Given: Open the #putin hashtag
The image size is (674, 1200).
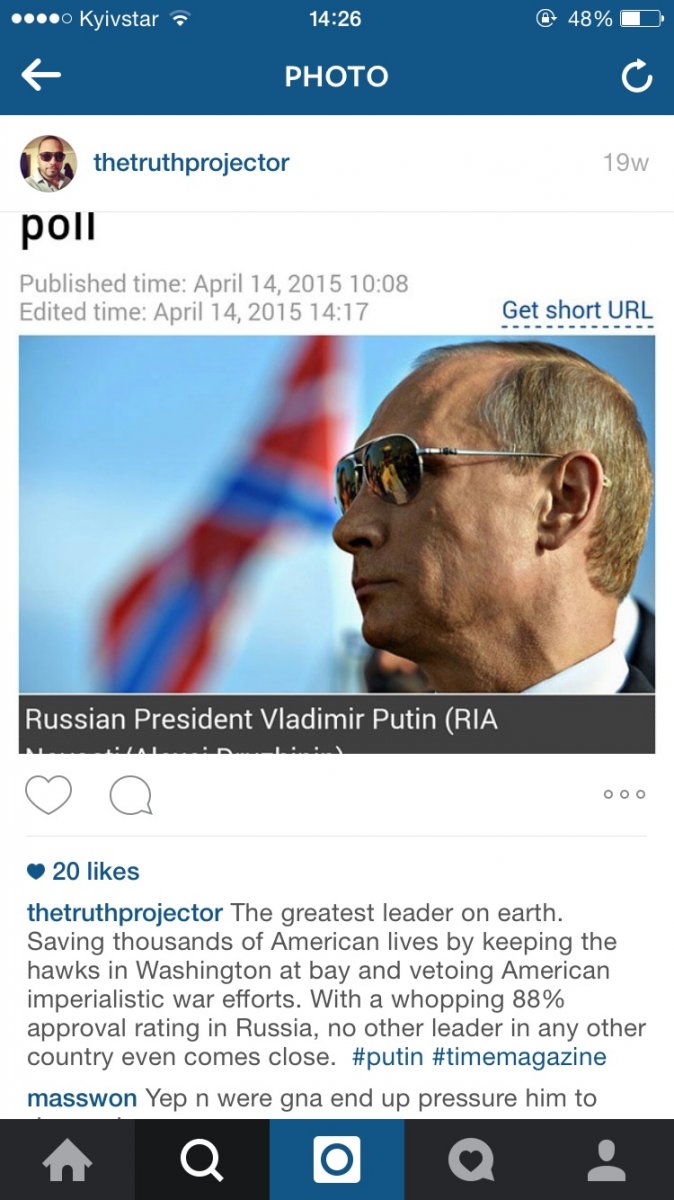Looking at the screenshot, I should pyautogui.click(x=388, y=1057).
